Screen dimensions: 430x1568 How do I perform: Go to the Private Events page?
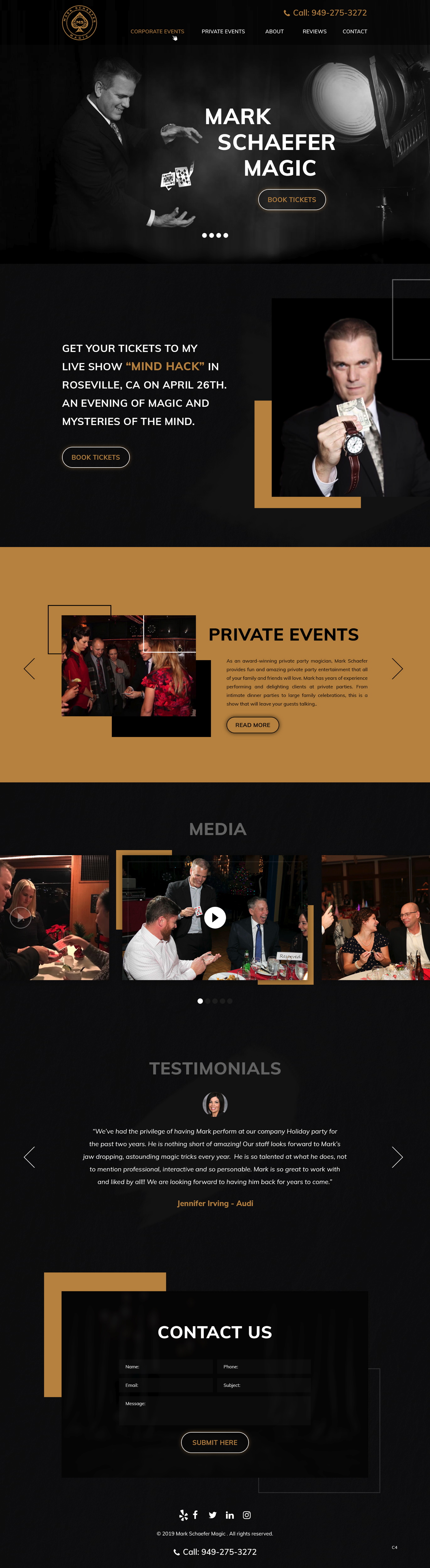(223, 31)
